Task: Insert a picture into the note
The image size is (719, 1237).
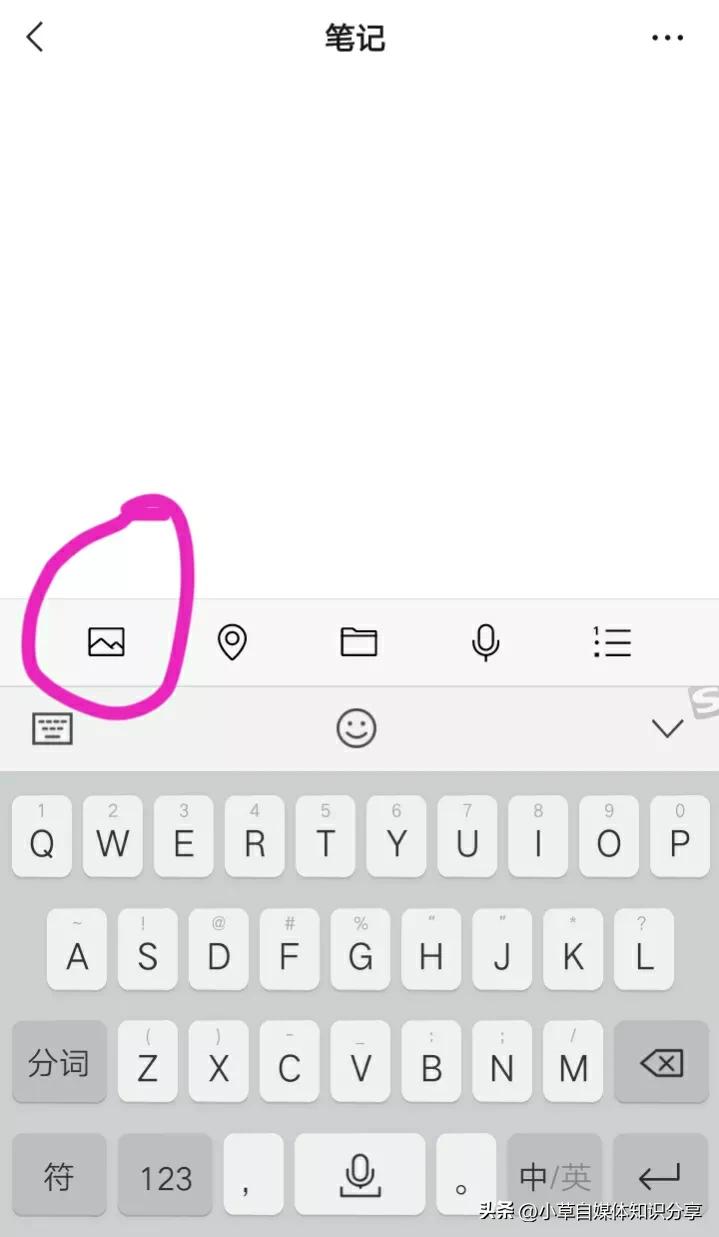Action: [106, 641]
